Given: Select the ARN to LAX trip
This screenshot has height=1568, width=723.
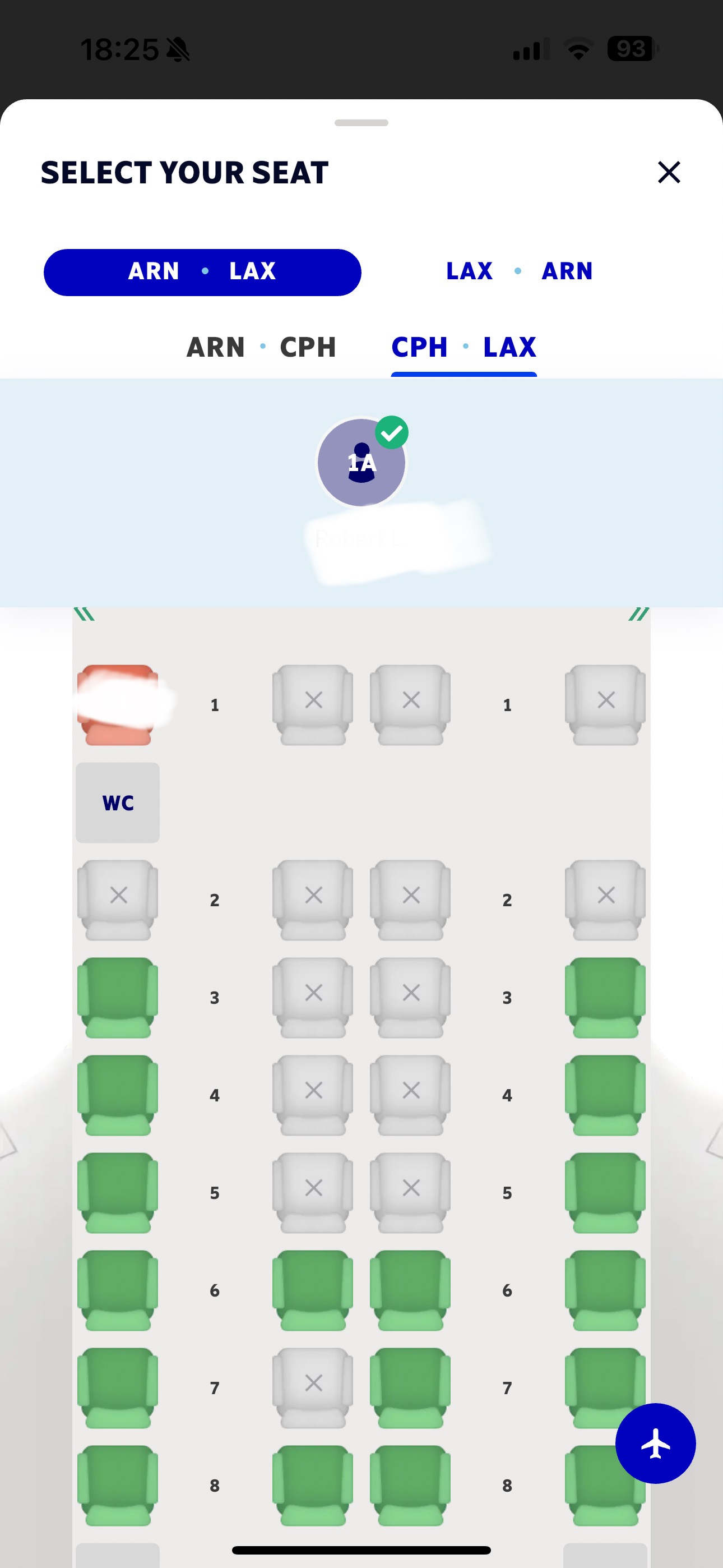Looking at the screenshot, I should (202, 271).
